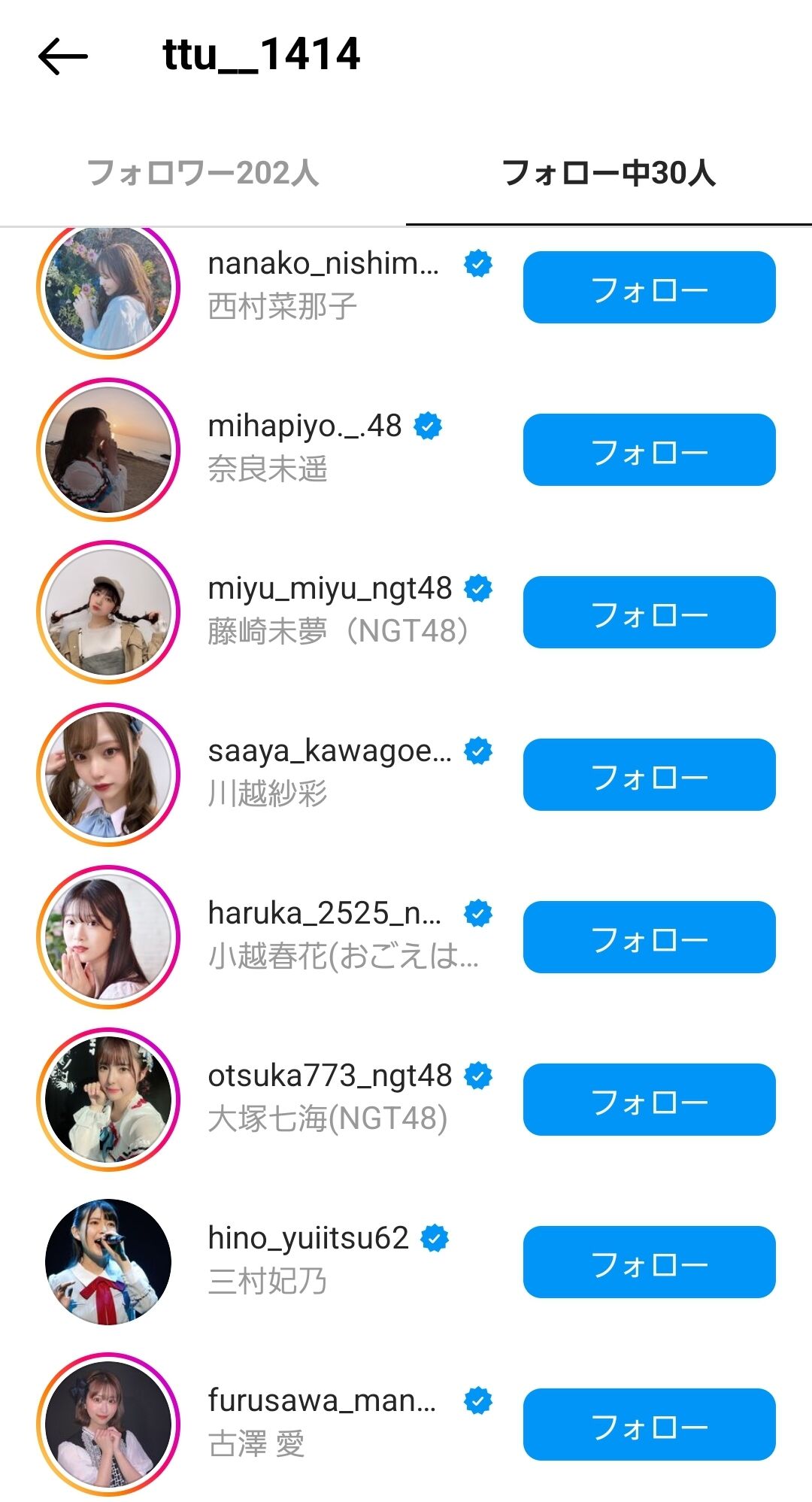This screenshot has width=812, height=1502.
Task: Open hino_yuiitsu62 profile row
Action: pos(406,1262)
